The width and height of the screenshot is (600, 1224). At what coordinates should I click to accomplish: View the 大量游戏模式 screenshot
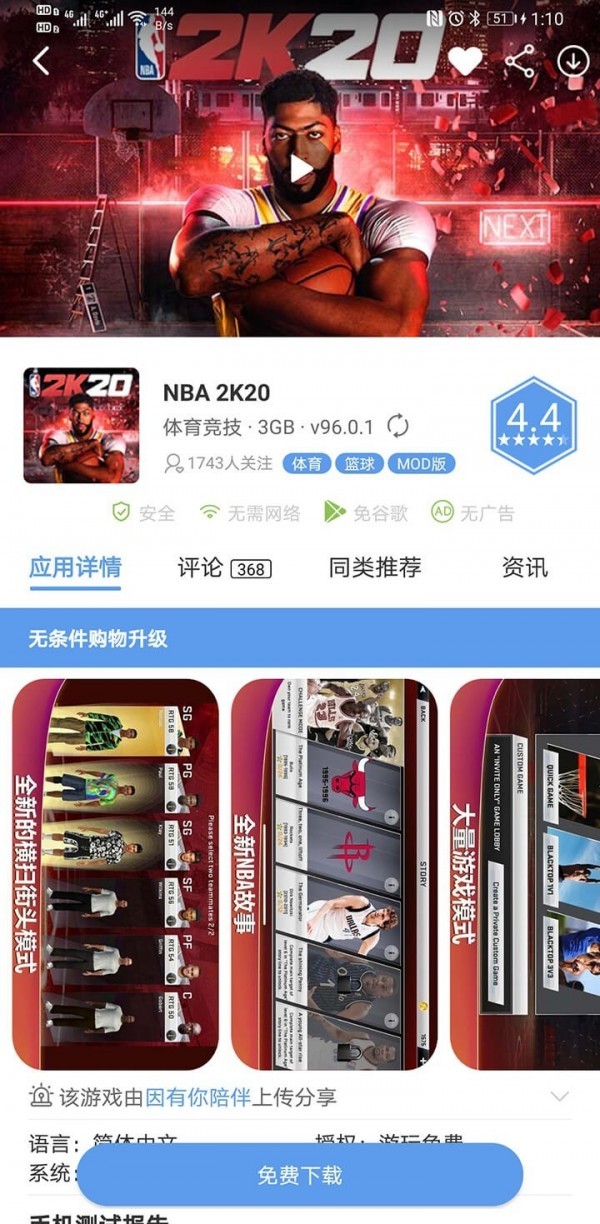[525, 874]
